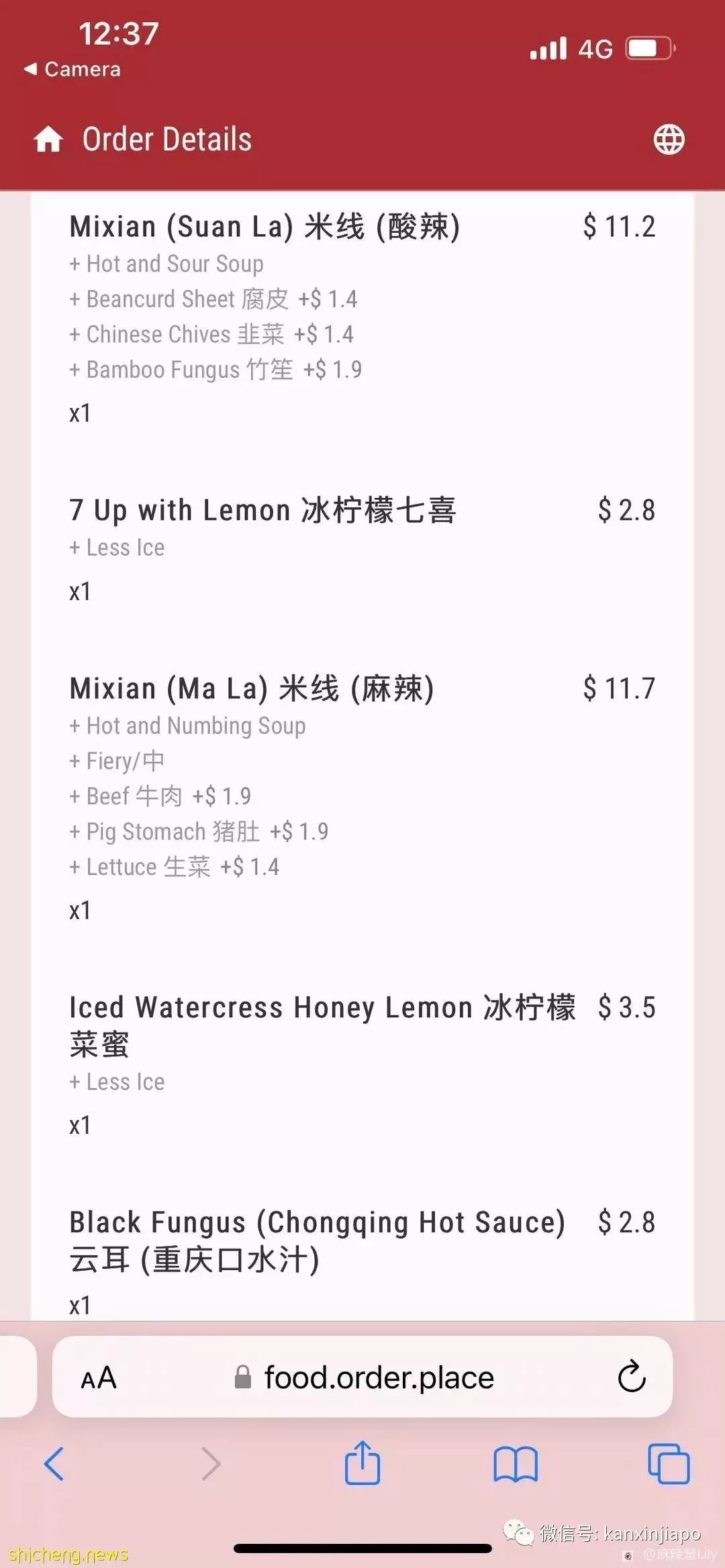Return to the Camera app

72,69
